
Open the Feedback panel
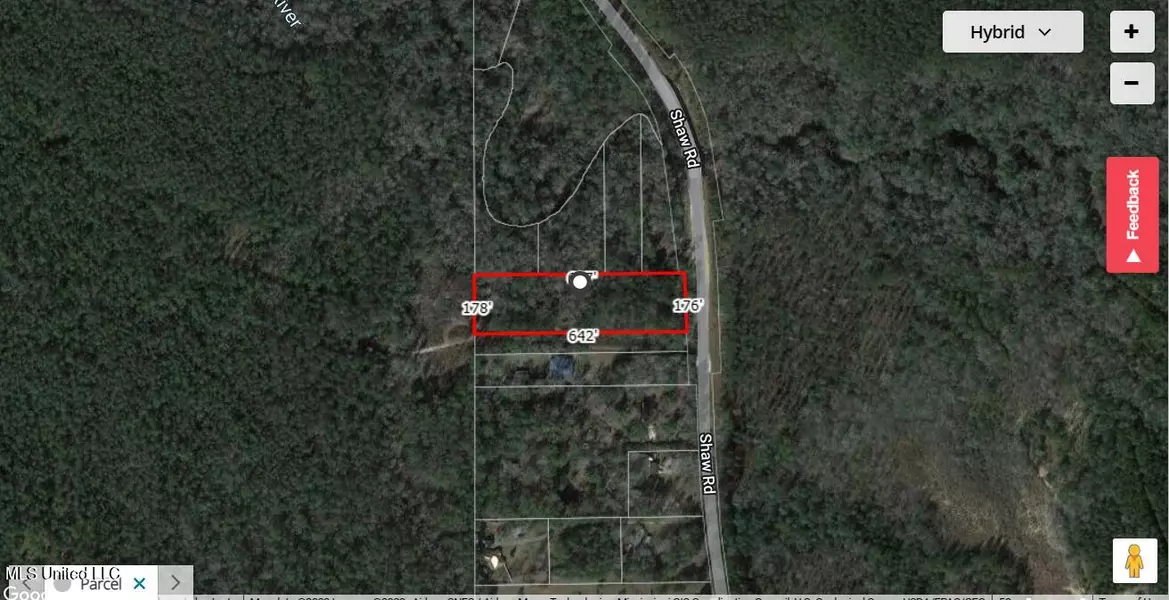pyautogui.click(x=1132, y=214)
